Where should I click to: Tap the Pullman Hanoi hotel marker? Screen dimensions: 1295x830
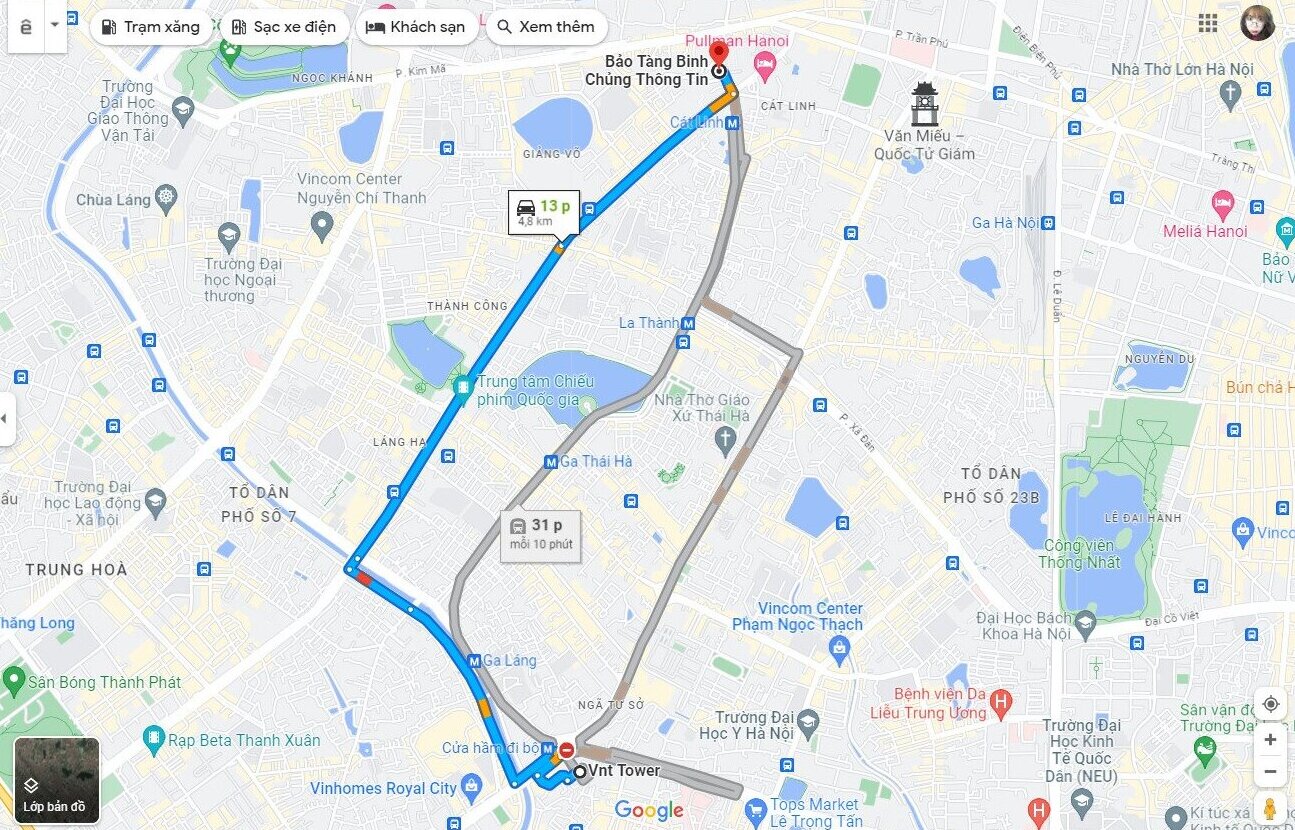[766, 67]
